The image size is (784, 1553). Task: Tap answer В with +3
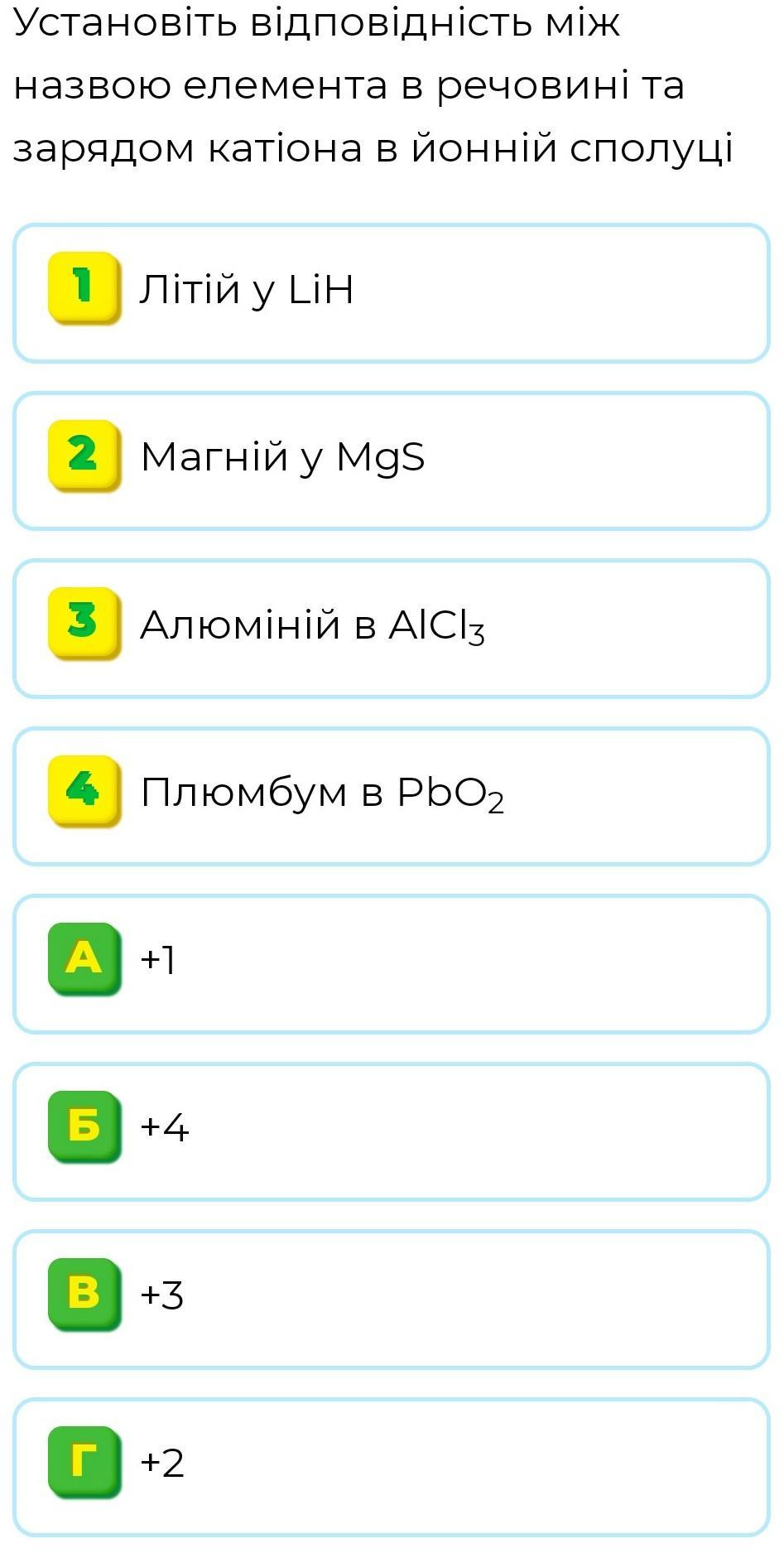click(x=392, y=1300)
